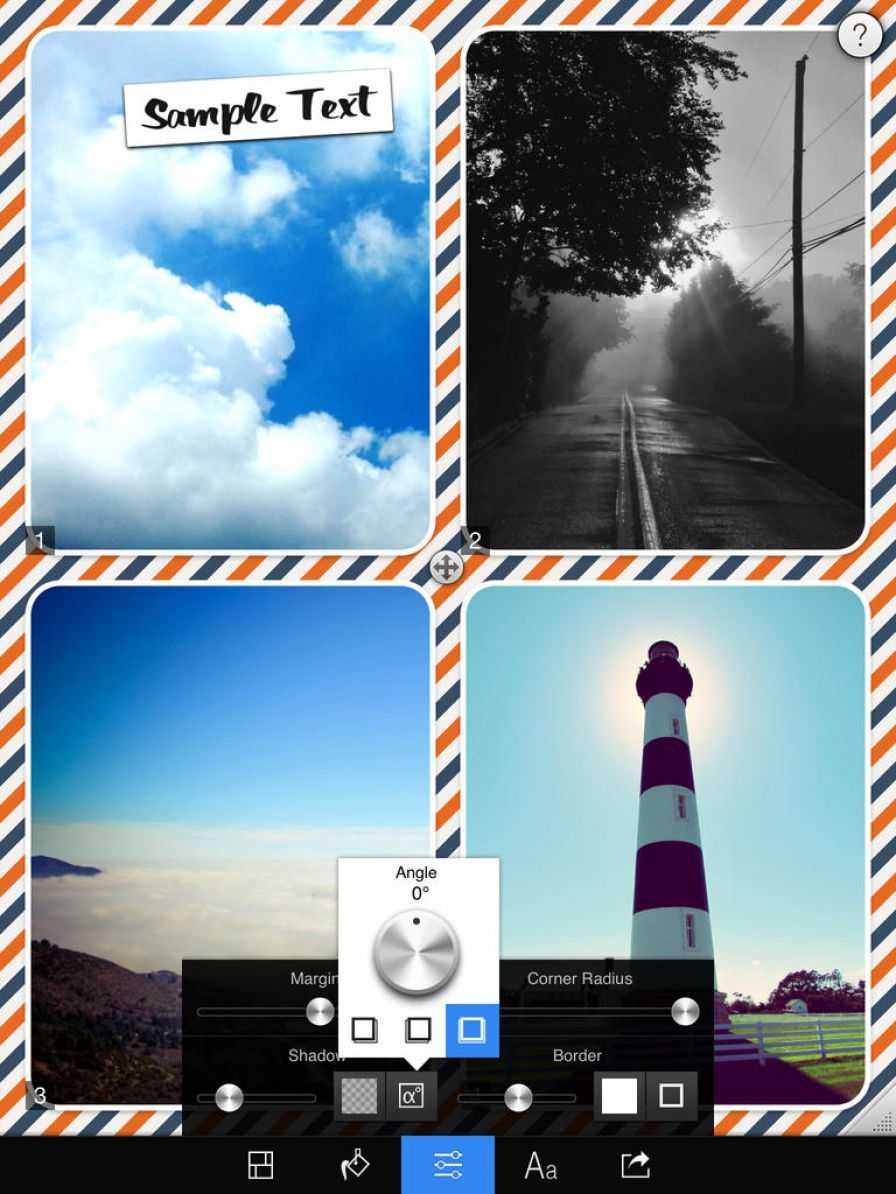
Task: Tap the Corner Radius slider knob
Action: 685,1011
